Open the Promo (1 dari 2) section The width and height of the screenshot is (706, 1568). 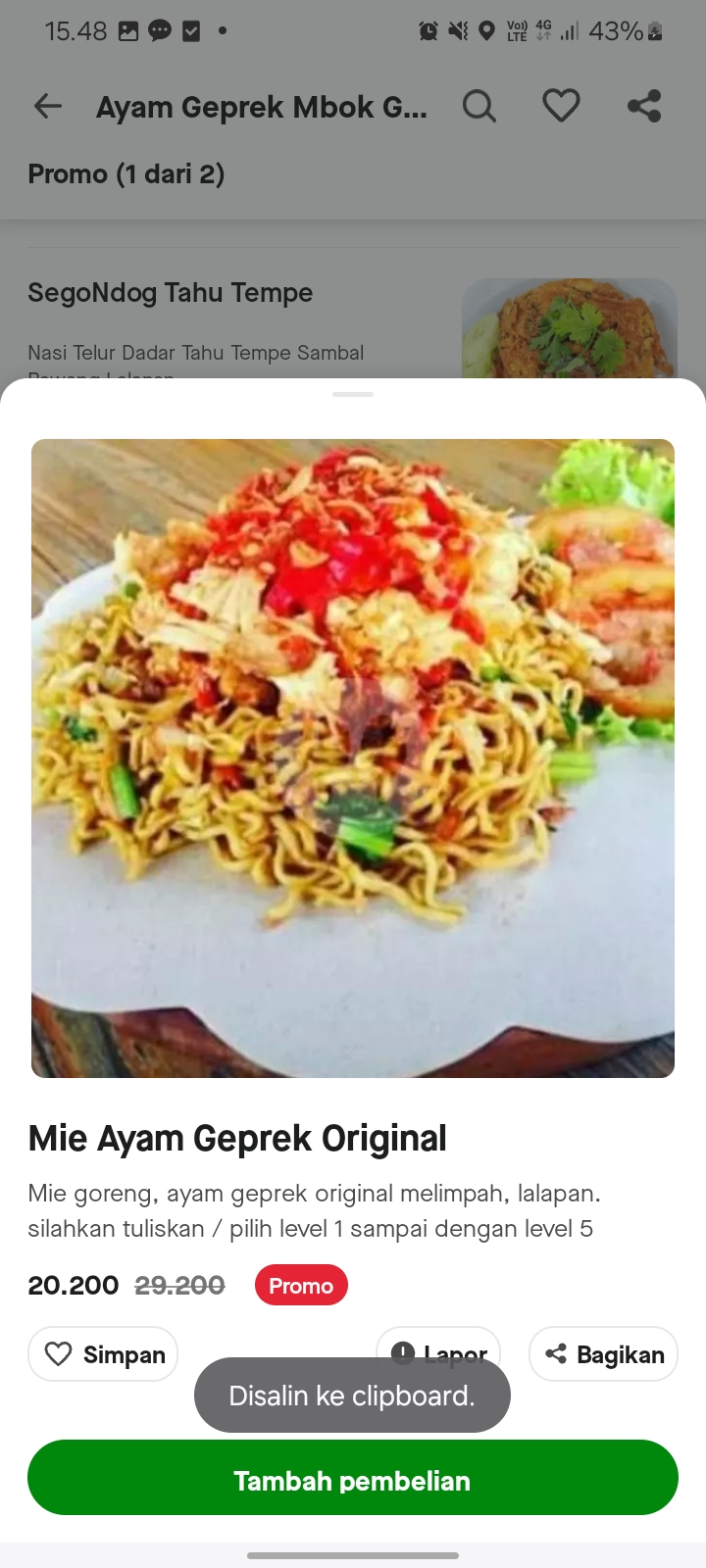126,173
